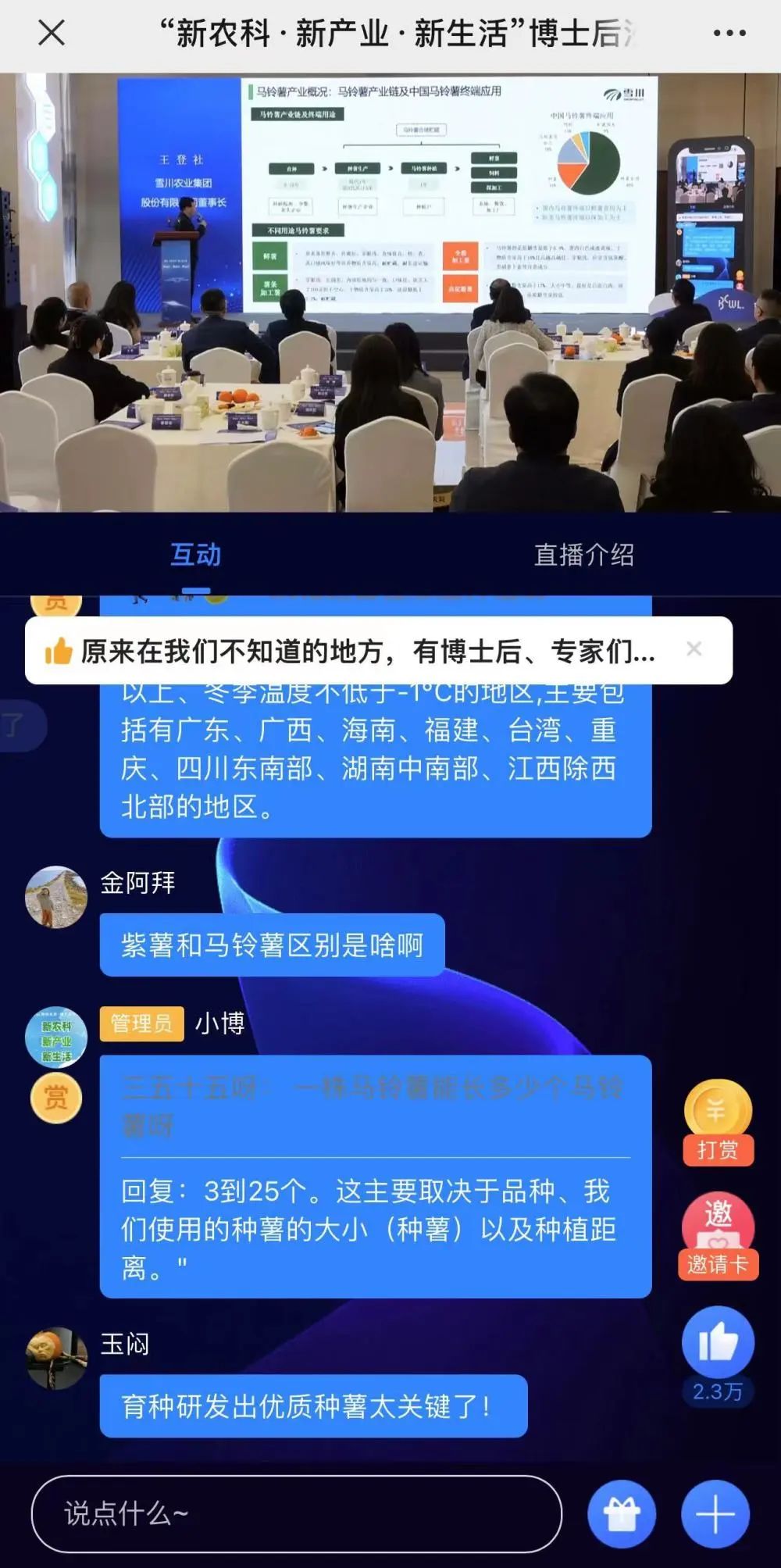The image size is (781, 1568).
Task: Dismiss the highlighted comment banner
Action: coord(694,648)
